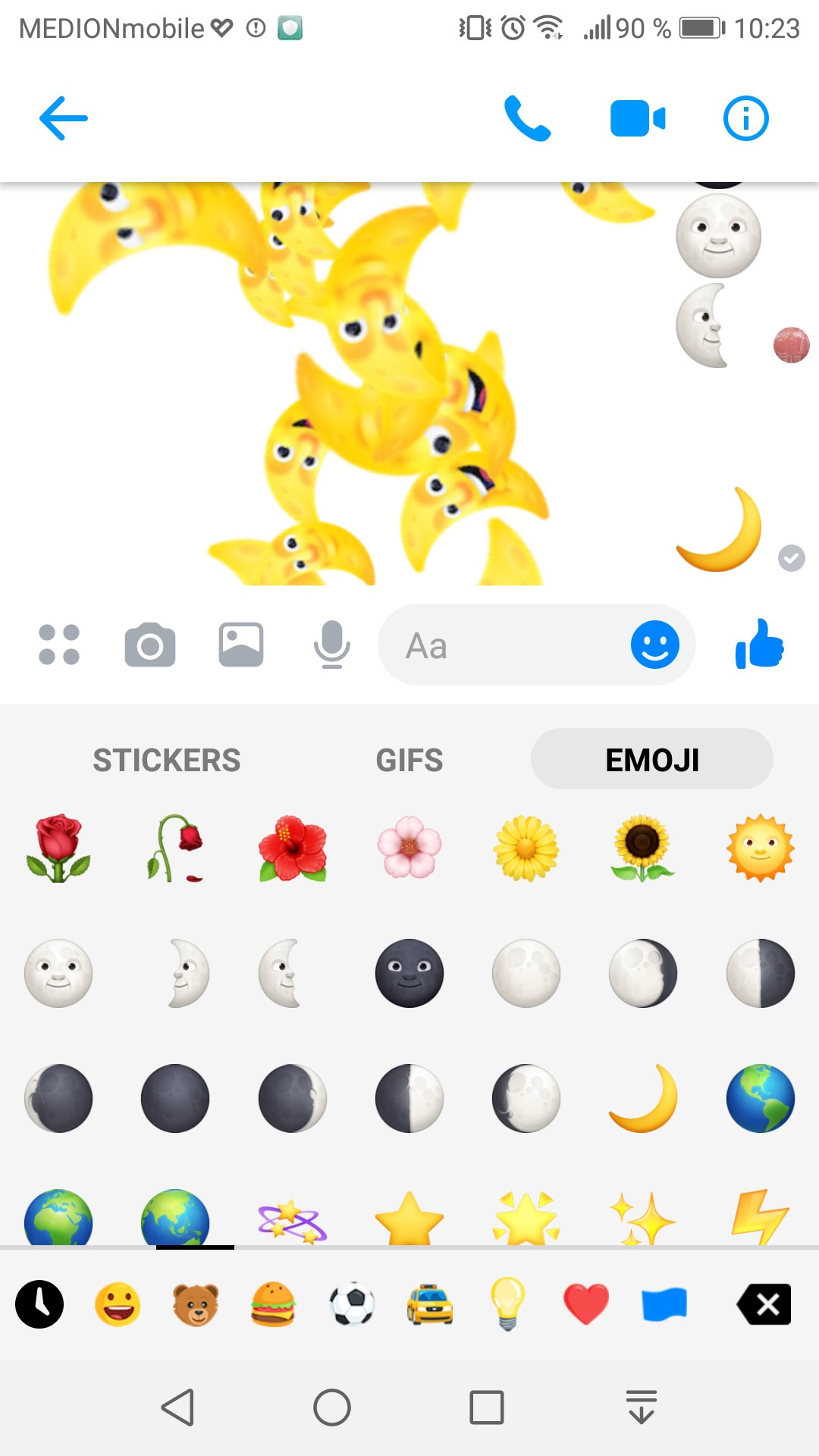This screenshot has width=819, height=1456.
Task: Open the recent emojis clock category
Action: point(39,1304)
